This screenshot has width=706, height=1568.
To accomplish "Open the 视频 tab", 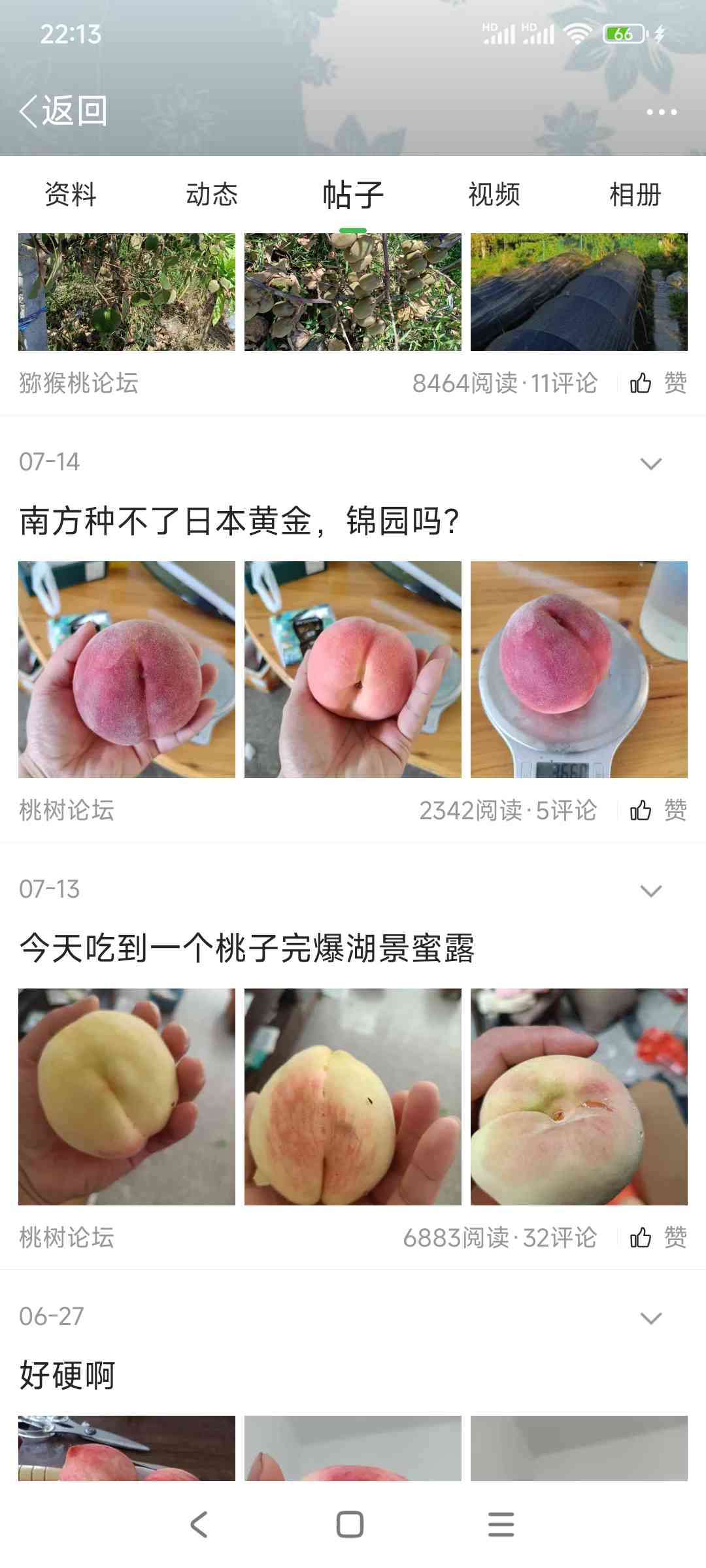I will (x=494, y=195).
